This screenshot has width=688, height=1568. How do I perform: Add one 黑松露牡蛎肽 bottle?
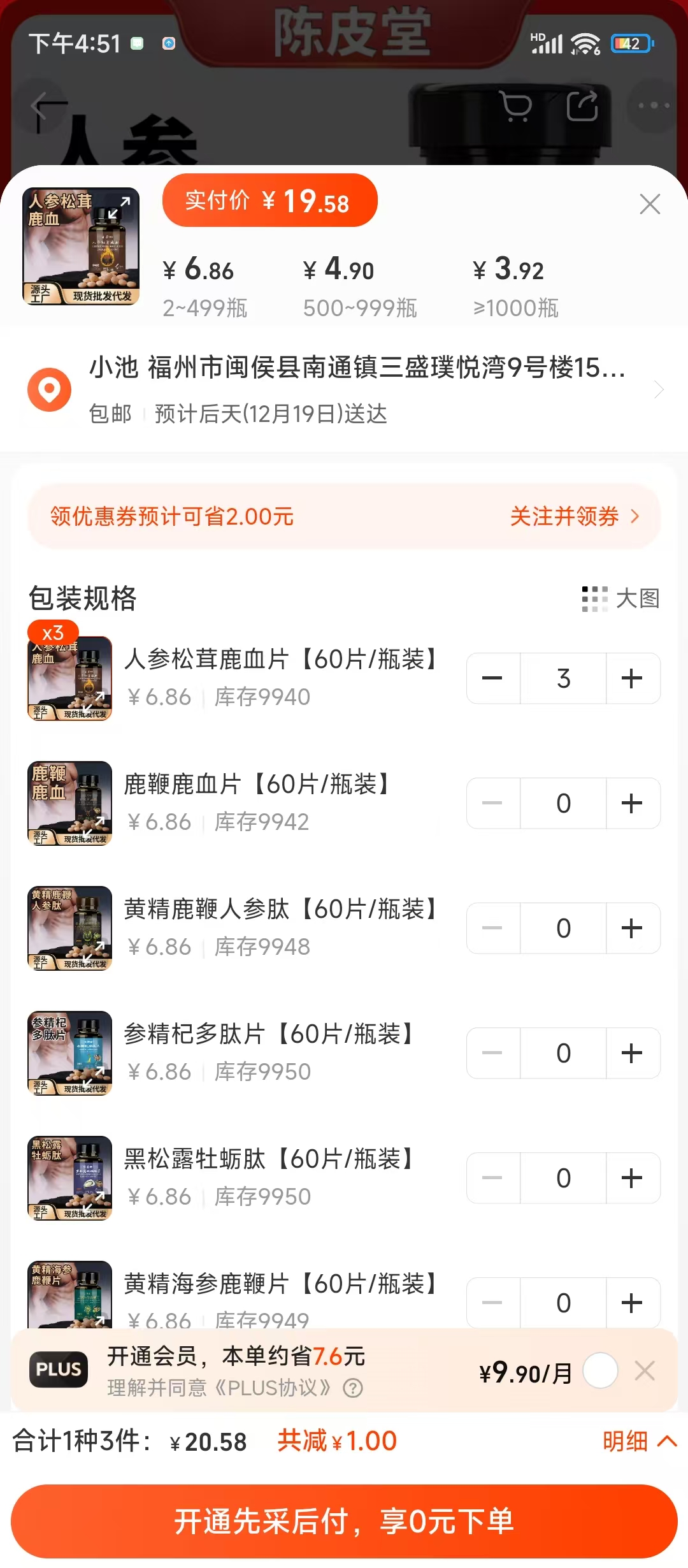pyautogui.click(x=632, y=1178)
